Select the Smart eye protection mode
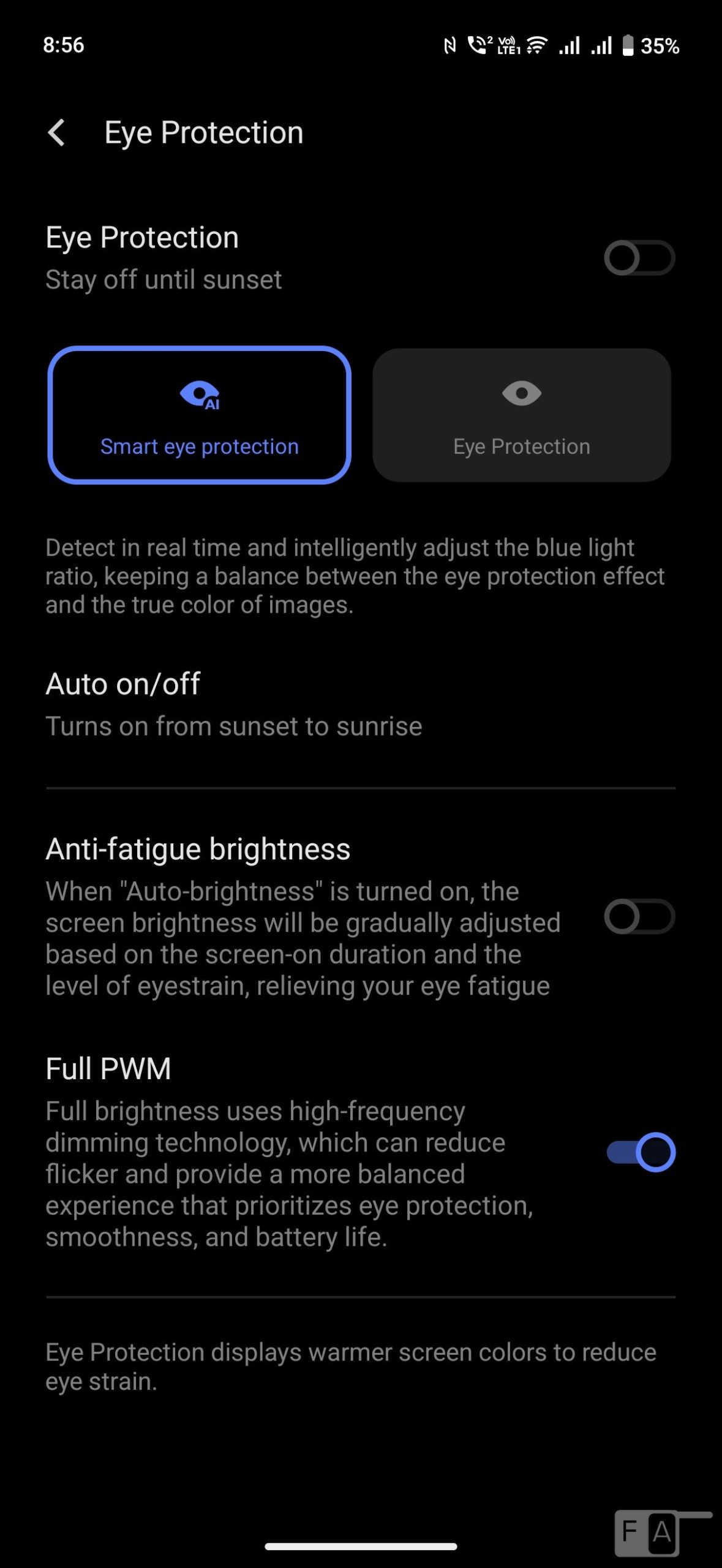The image size is (722, 1568). tap(200, 415)
